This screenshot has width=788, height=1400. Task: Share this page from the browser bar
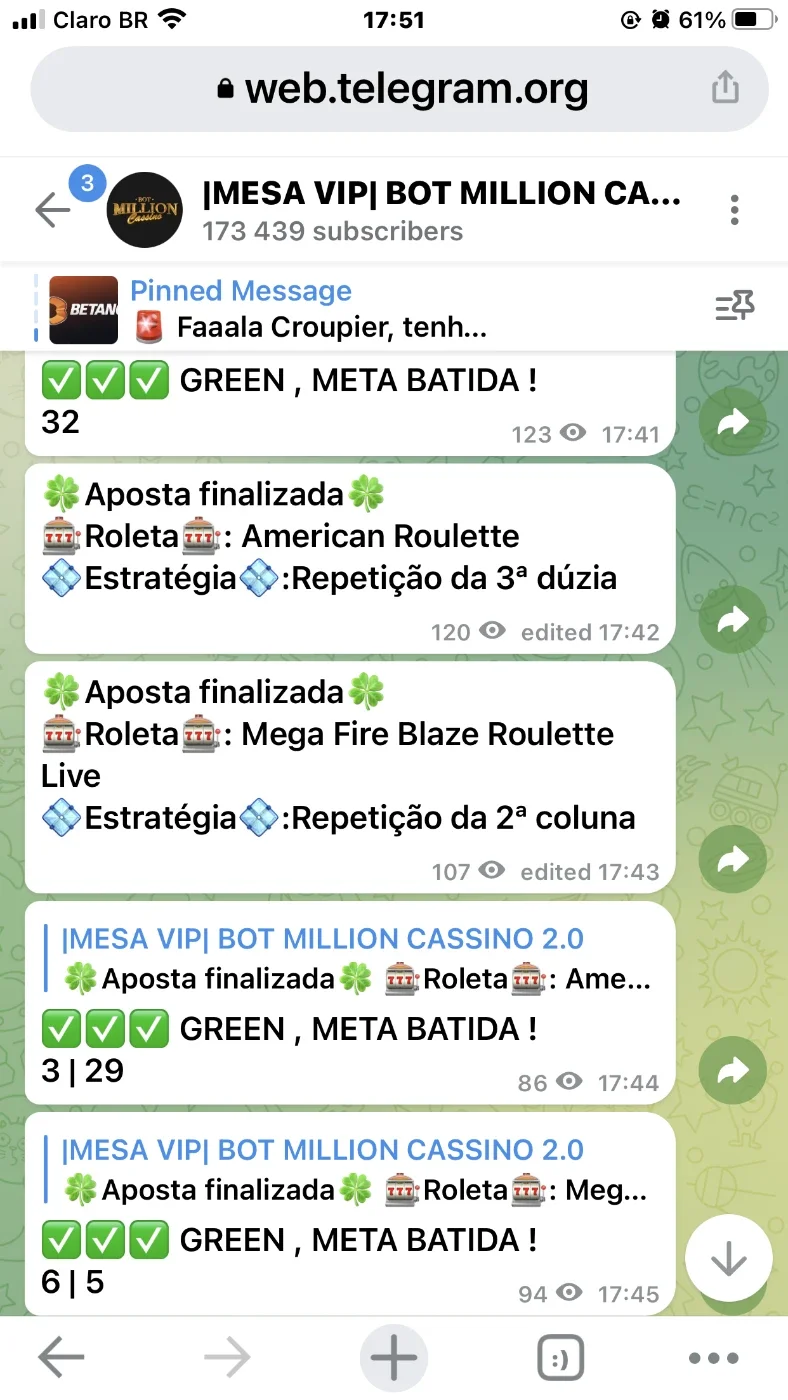click(x=725, y=87)
